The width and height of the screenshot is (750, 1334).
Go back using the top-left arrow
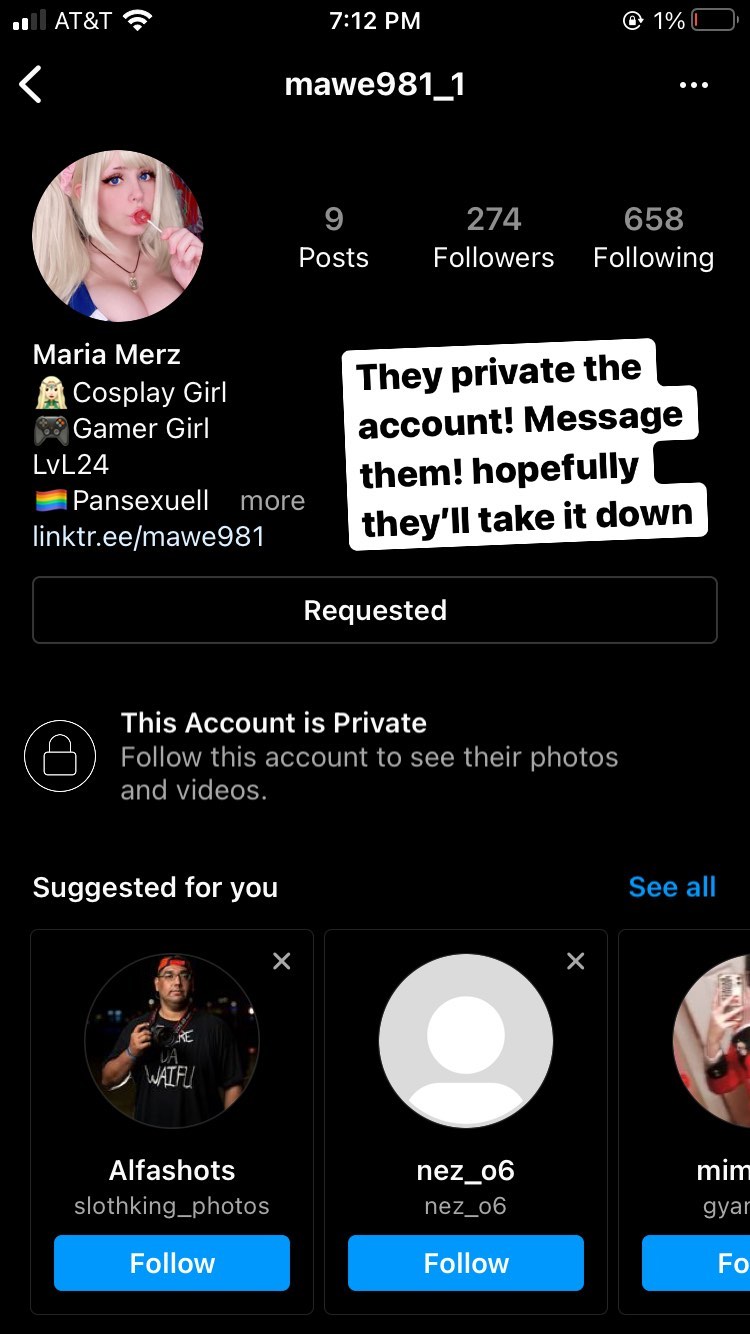pos(31,85)
